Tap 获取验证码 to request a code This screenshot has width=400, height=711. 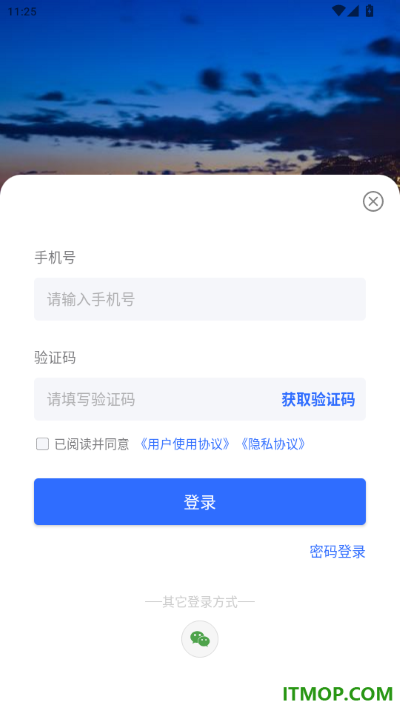point(318,399)
